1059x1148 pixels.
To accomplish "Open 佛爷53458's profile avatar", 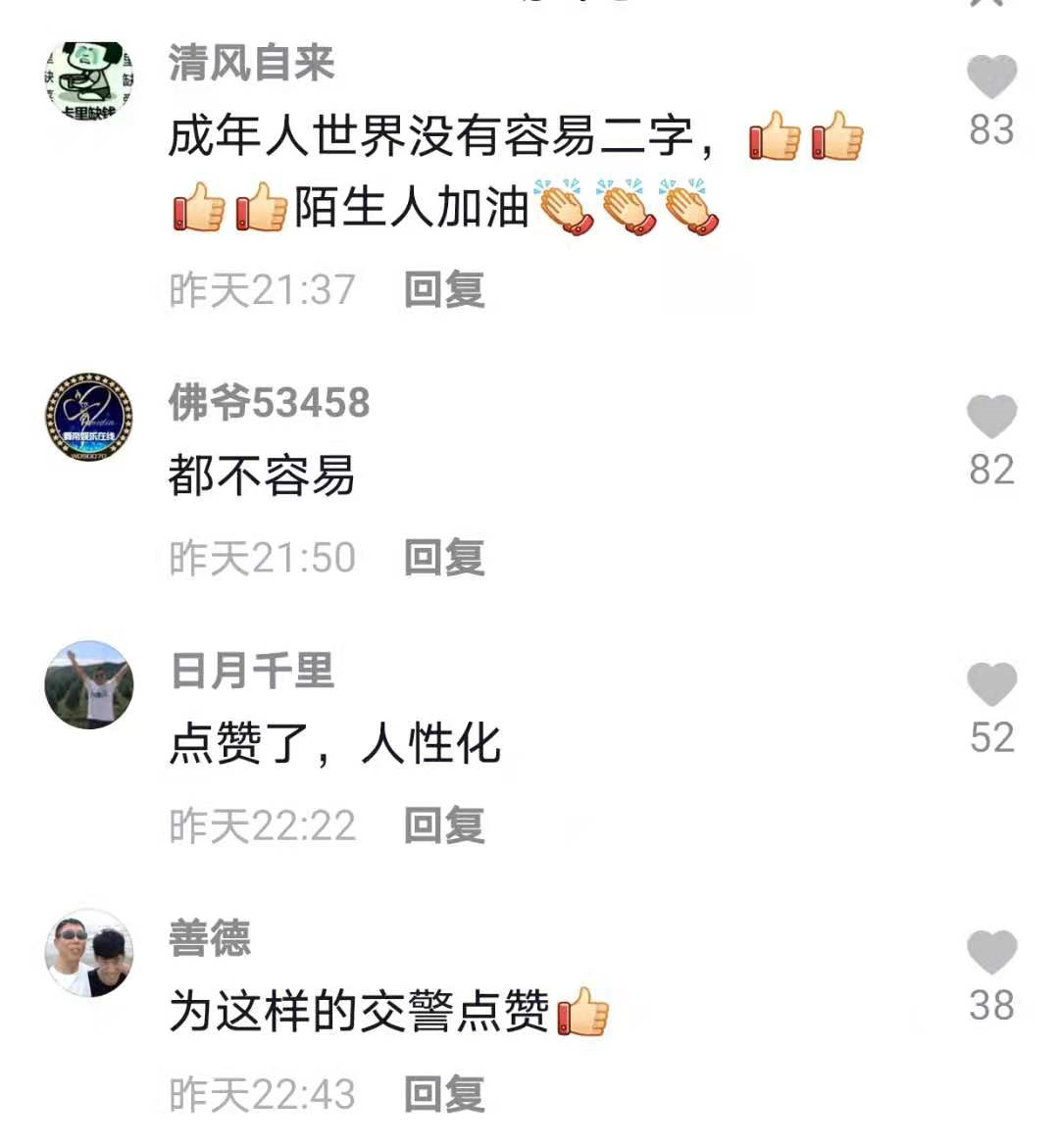I will click(89, 417).
